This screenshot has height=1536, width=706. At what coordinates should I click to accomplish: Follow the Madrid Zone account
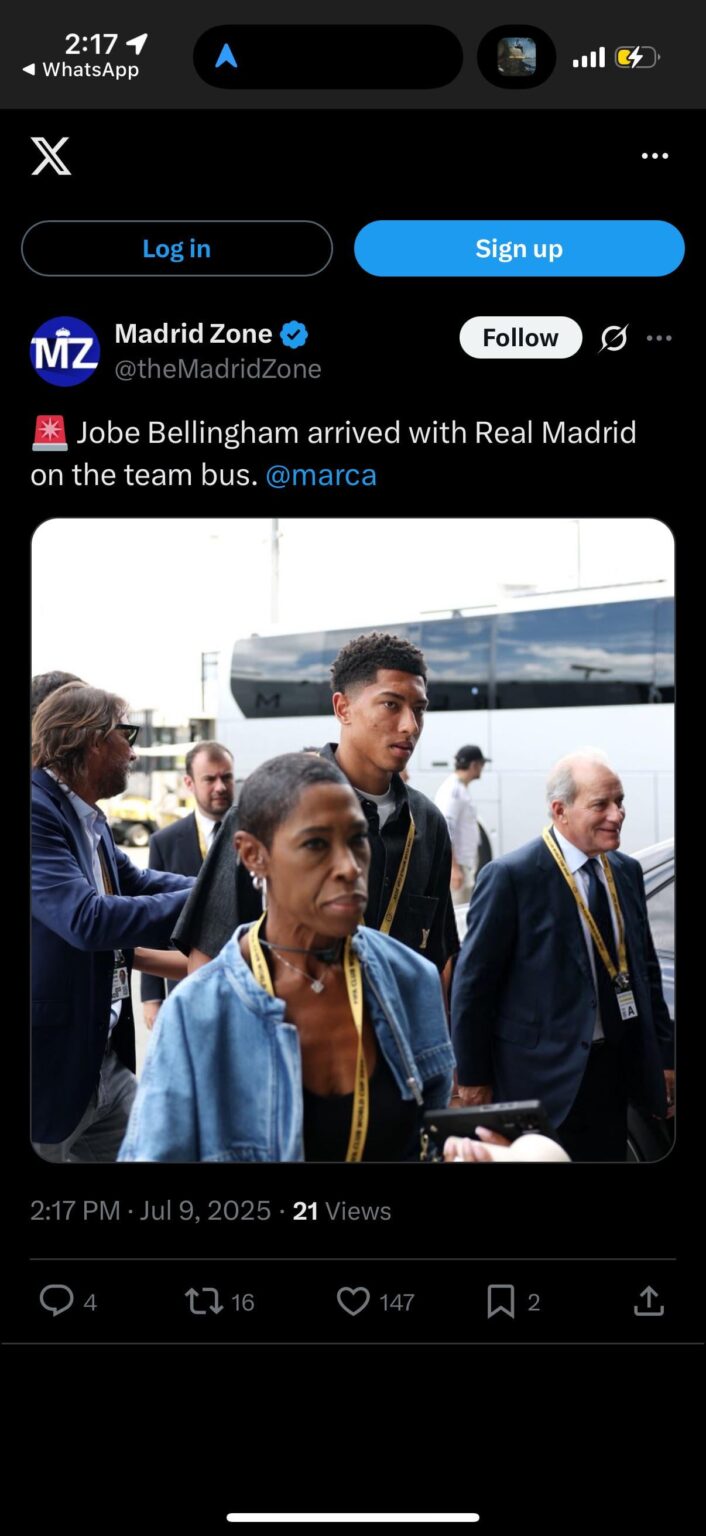[520, 338]
